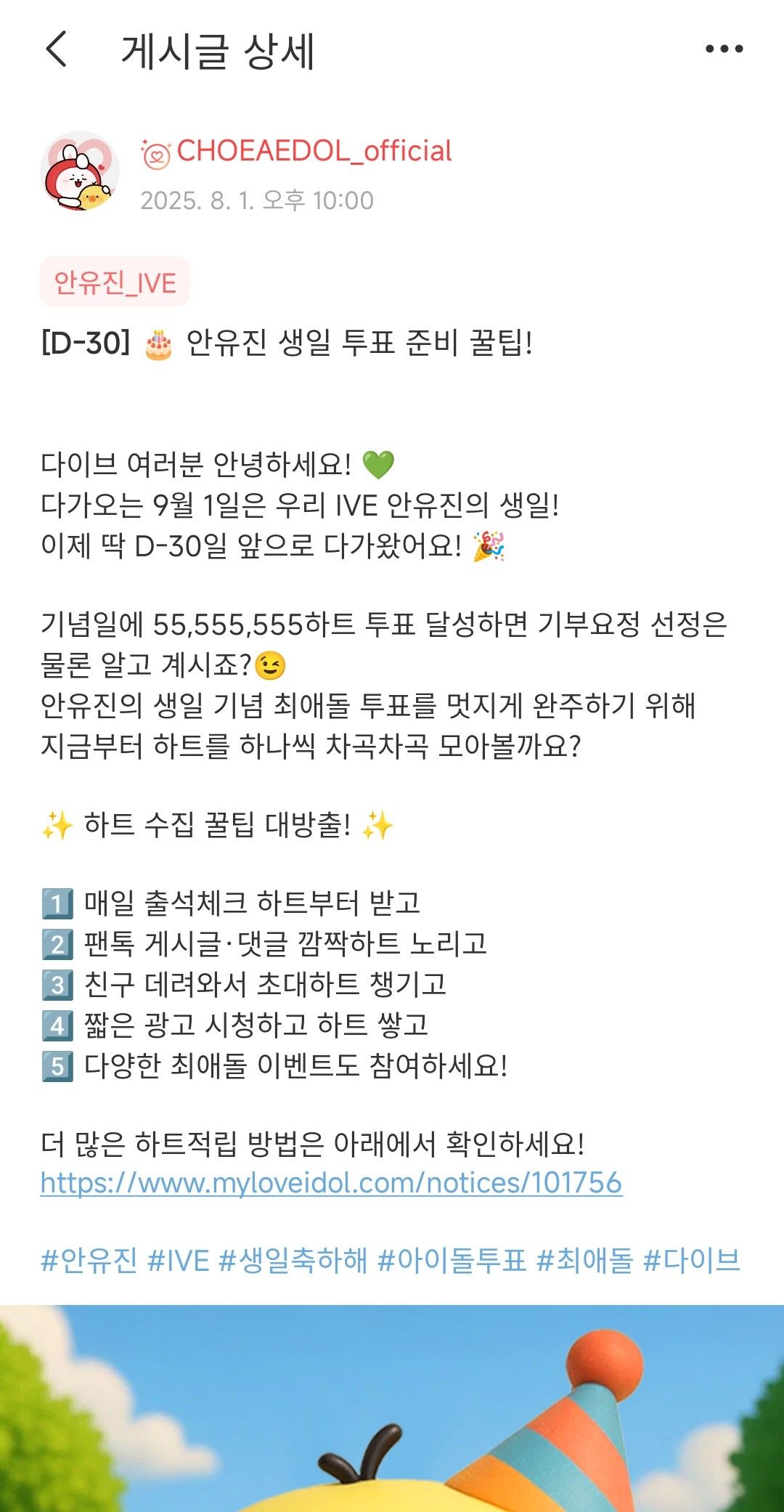Open the myloveidol.com notices link
Image resolution: width=784 pixels, height=1512 pixels.
(x=331, y=1182)
